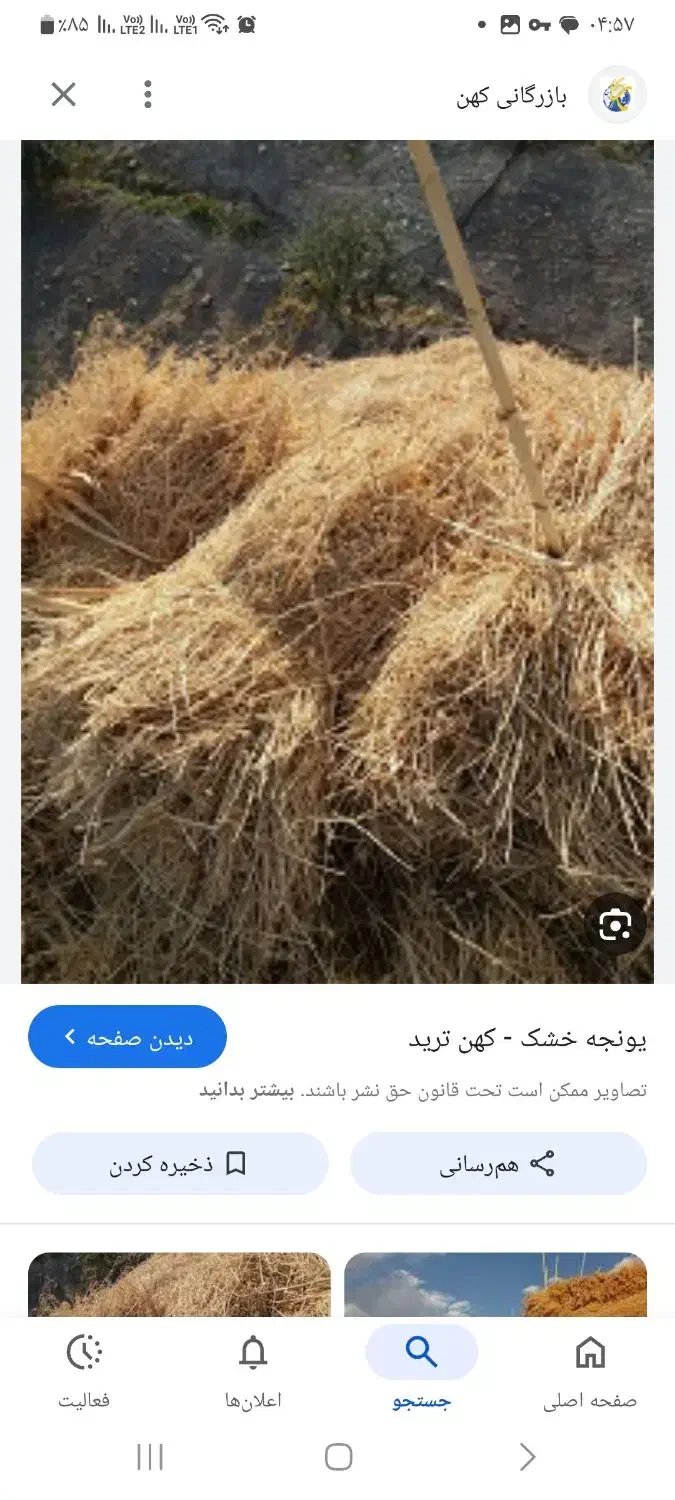Viewport: 675px width, 1500px height.
Task: Switch to the جستجو tab
Action: click(421, 1372)
